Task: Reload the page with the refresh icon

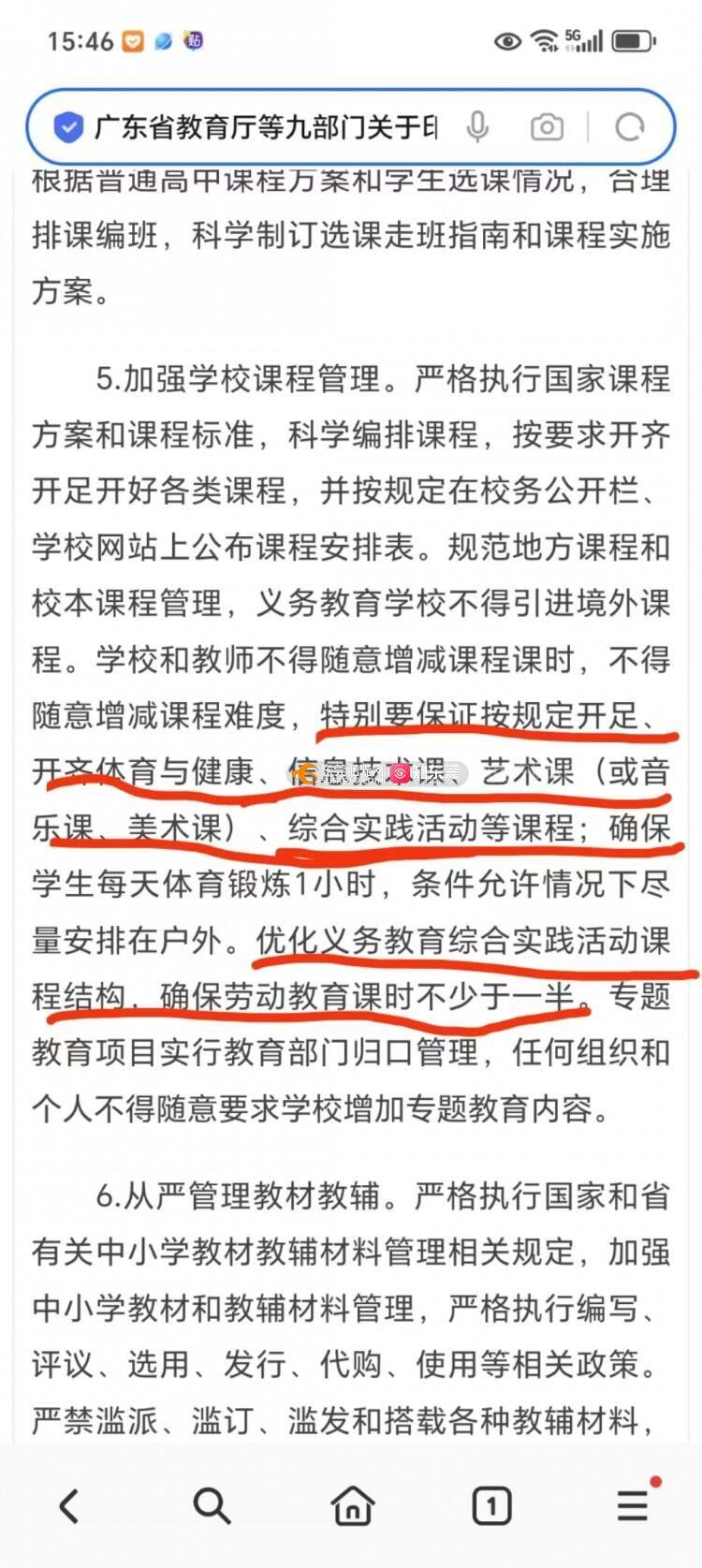Action: 630,126
